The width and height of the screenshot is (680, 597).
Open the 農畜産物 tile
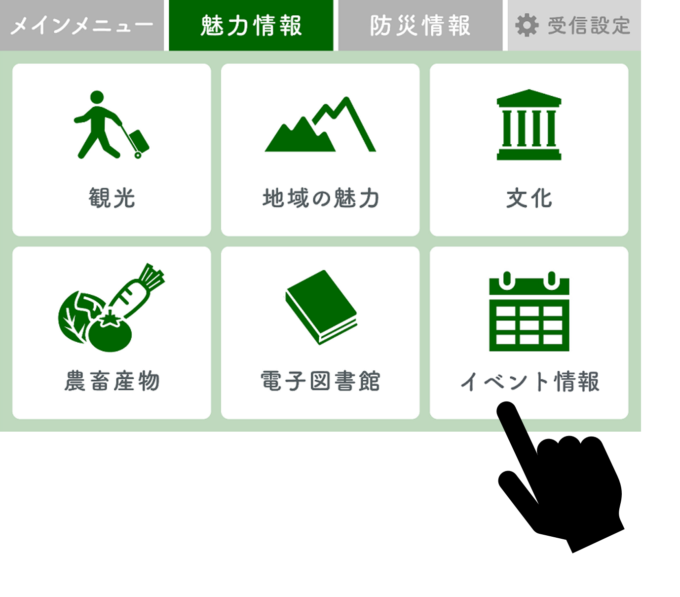[x=112, y=333]
